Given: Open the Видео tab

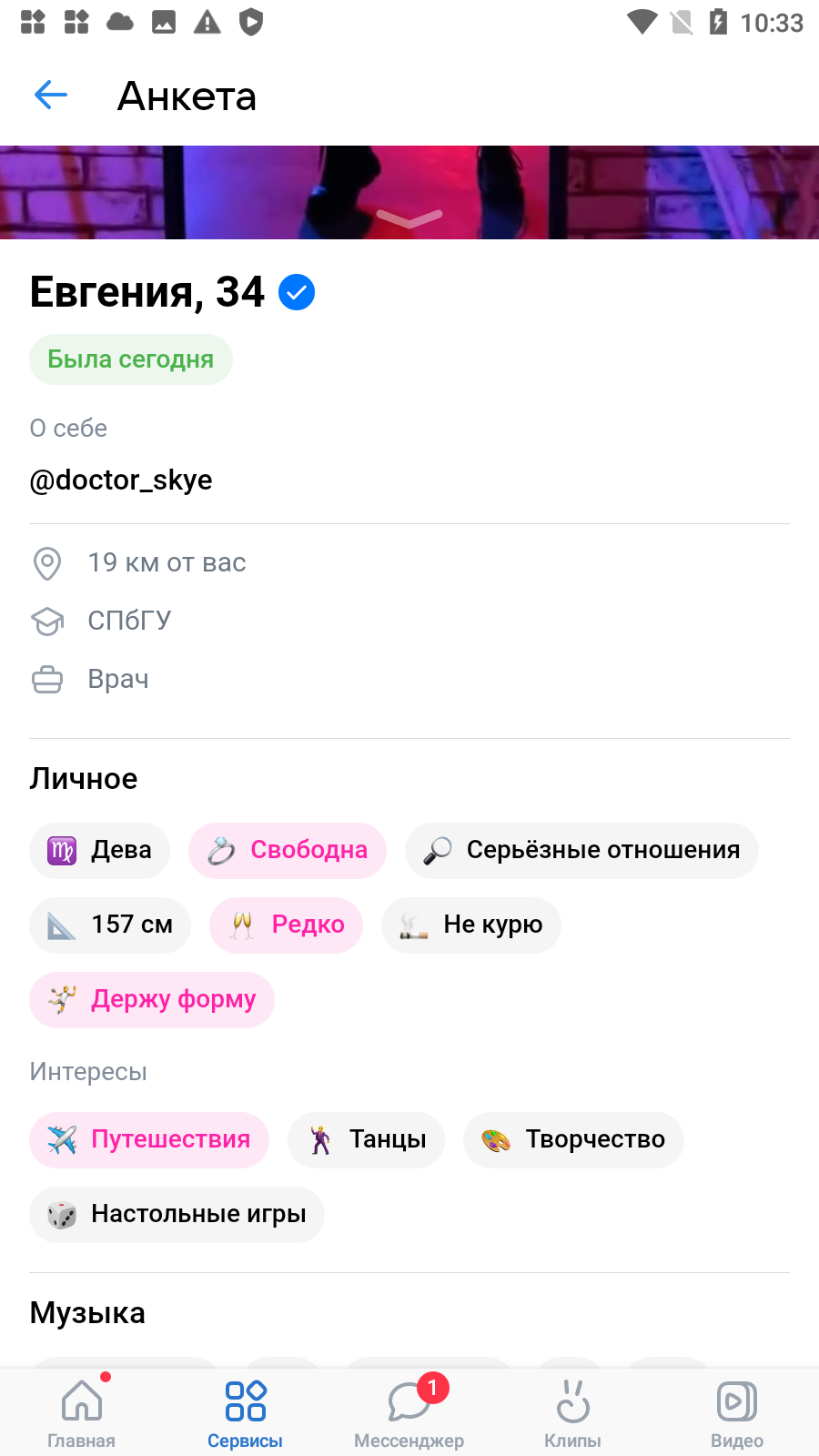Looking at the screenshot, I should click(737, 1412).
